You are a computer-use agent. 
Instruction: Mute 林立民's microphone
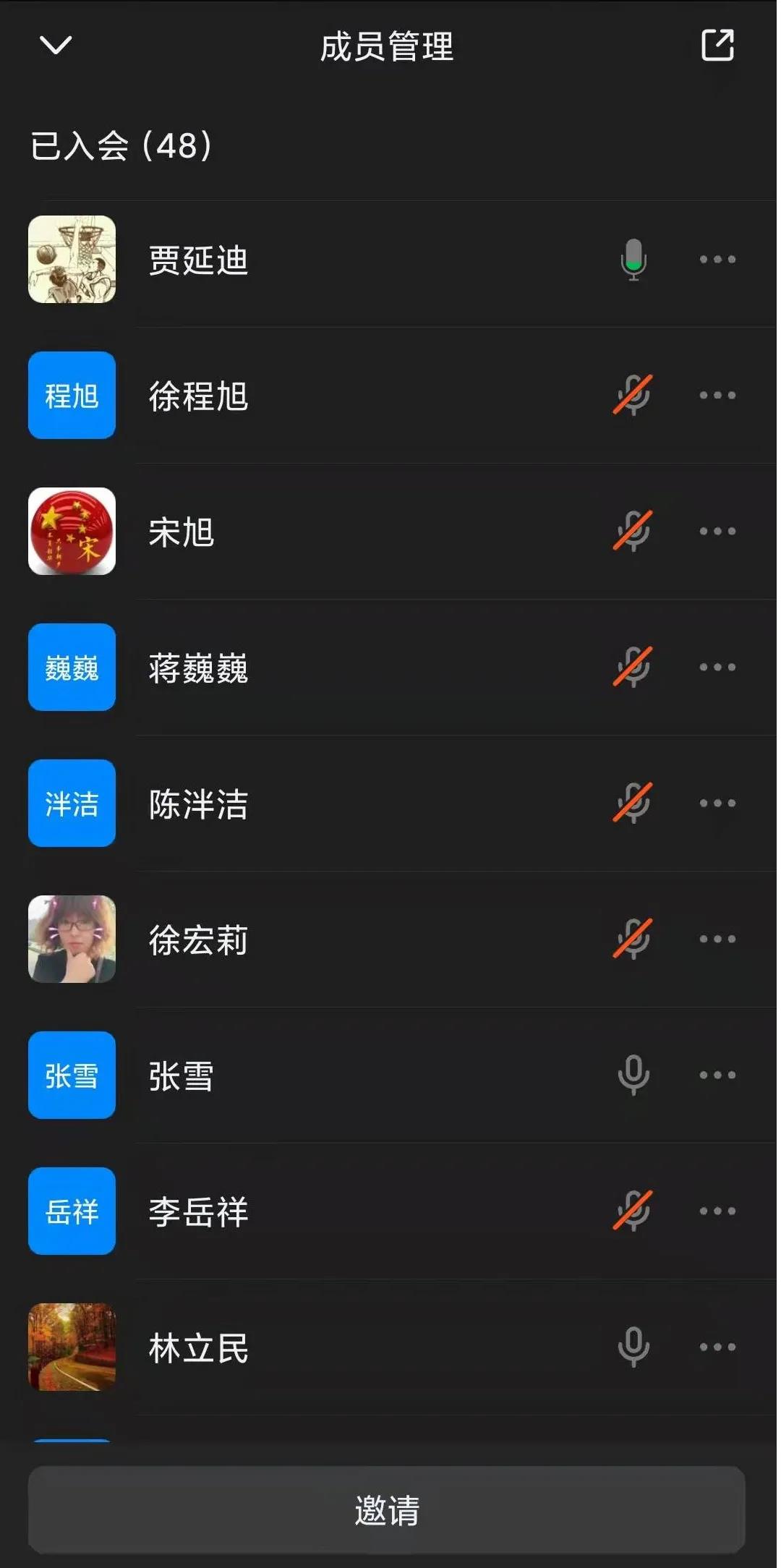633,1347
